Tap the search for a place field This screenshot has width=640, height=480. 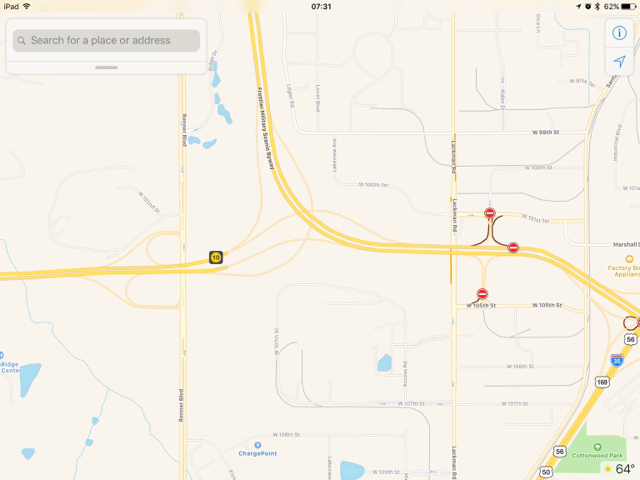click(x=106, y=41)
